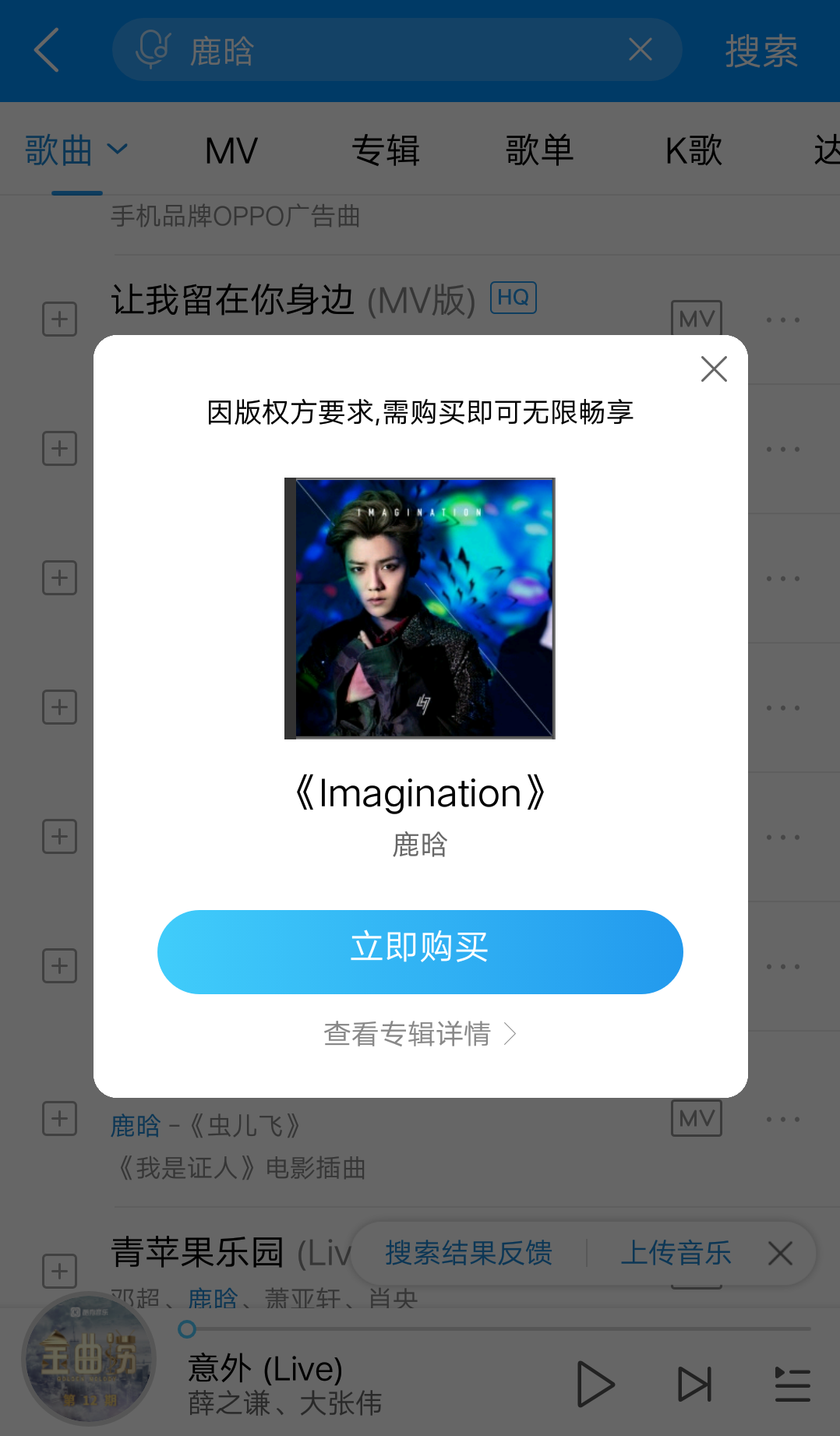Tap the HQ quality badge
This screenshot has width=840, height=1436.
click(513, 297)
